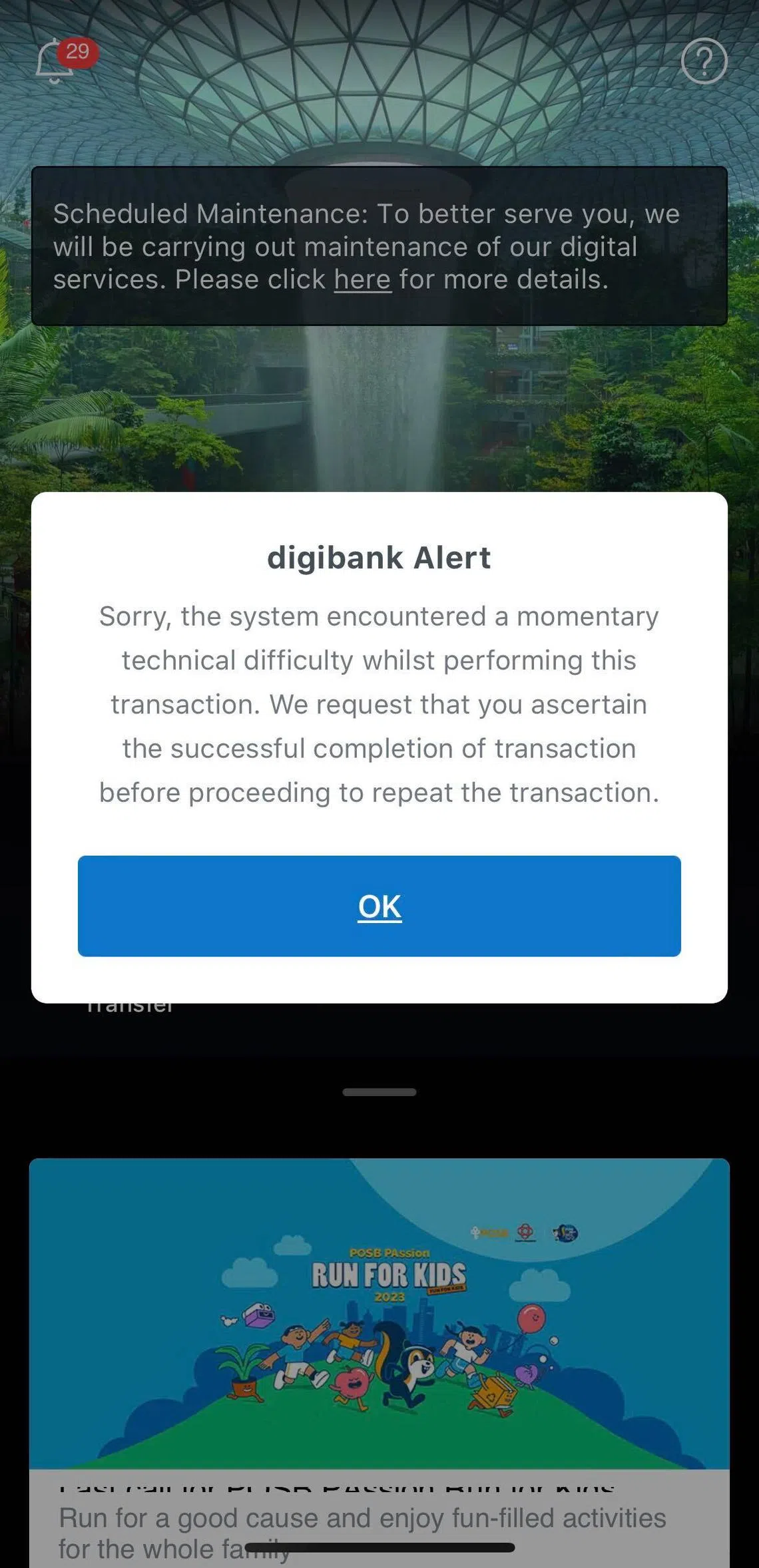Open the Run For Kids promotion card
Image resolution: width=759 pixels, height=1568 pixels.
(x=379, y=1324)
